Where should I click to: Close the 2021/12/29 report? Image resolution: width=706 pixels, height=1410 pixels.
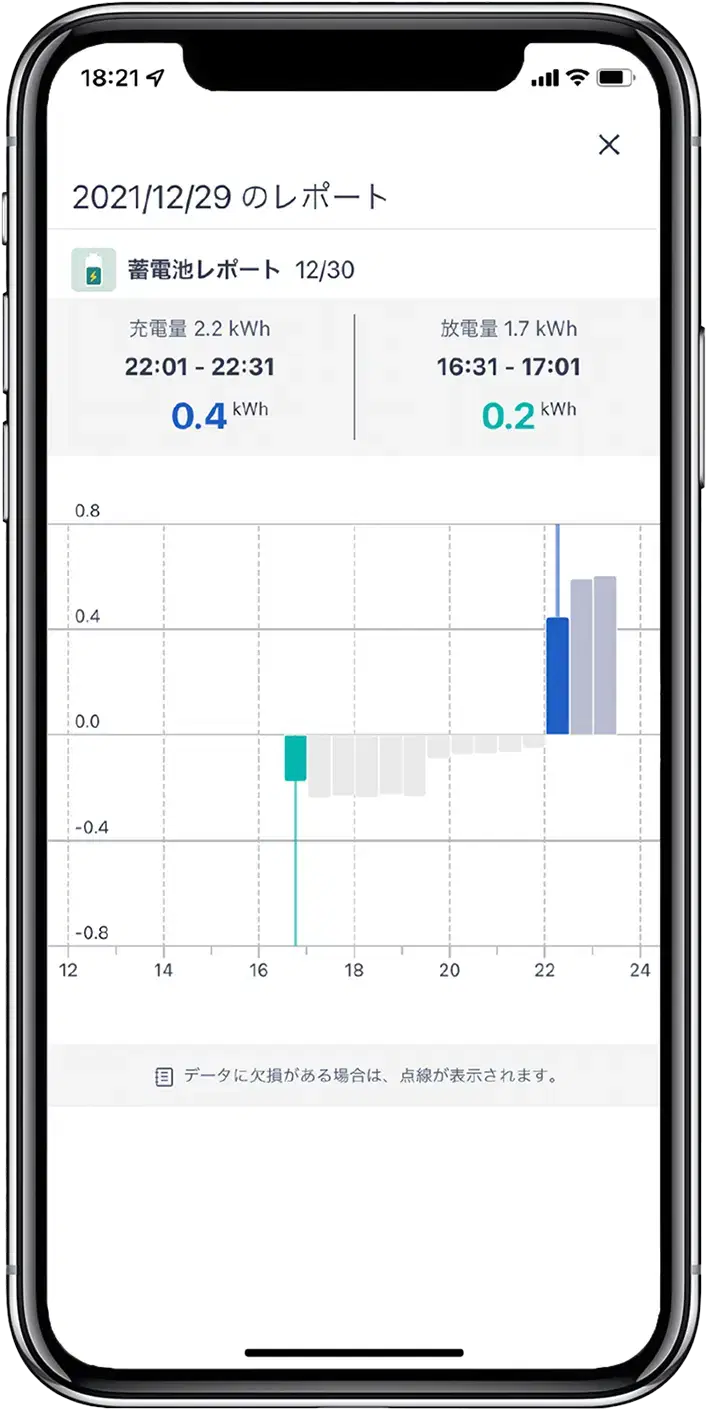(x=608, y=145)
